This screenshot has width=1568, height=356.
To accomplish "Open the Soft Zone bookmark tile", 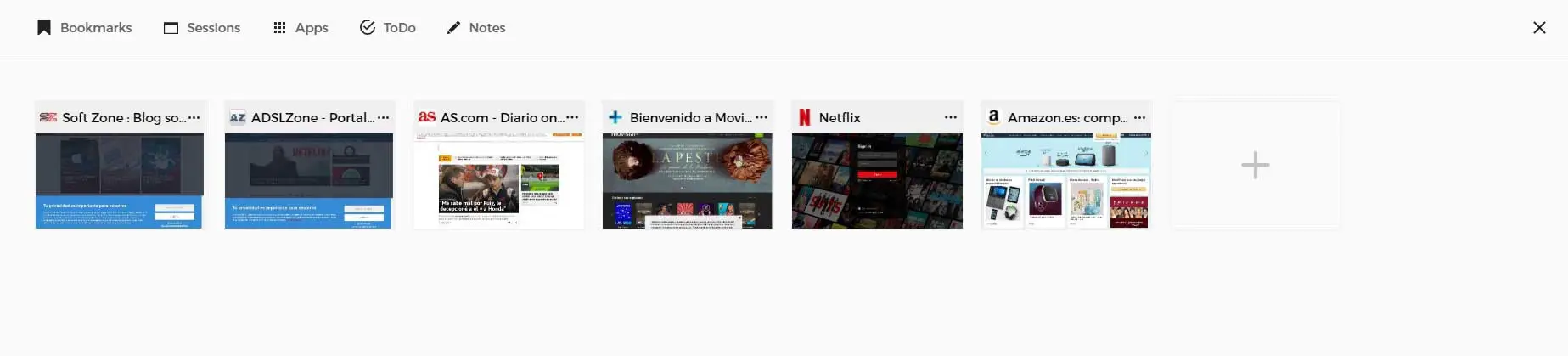I will pos(120,180).
